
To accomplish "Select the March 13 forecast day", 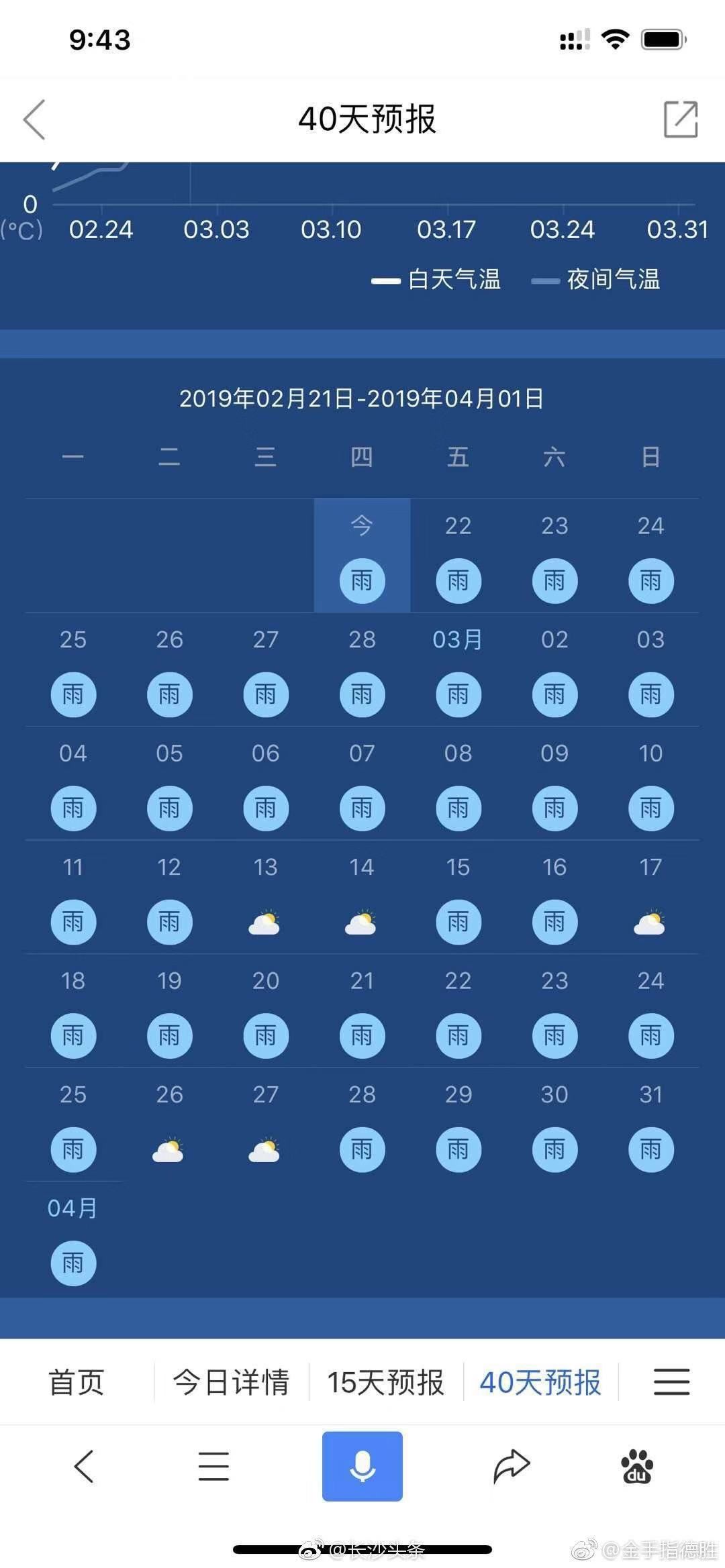I will [x=266, y=897].
